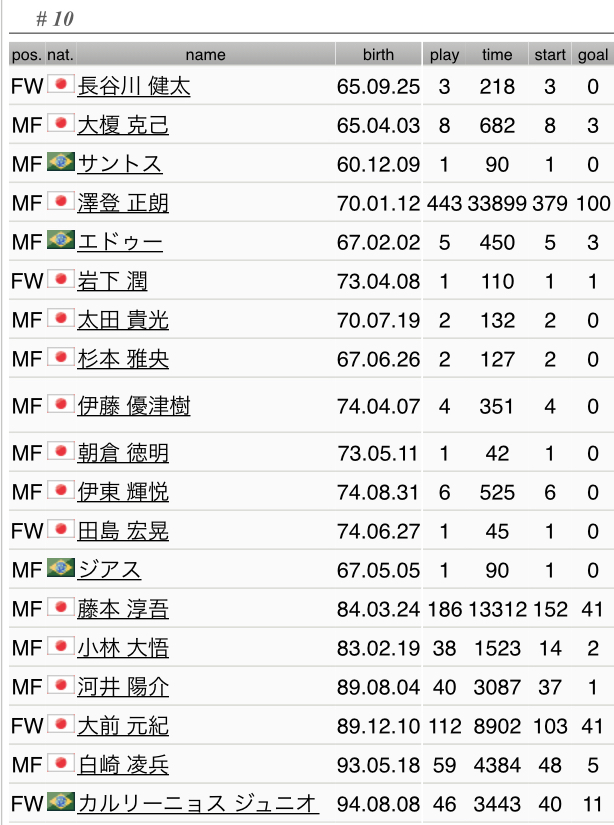614x825 pixels.
Task: Open カルリーニョス ジュニオ player page
Action: [197, 804]
